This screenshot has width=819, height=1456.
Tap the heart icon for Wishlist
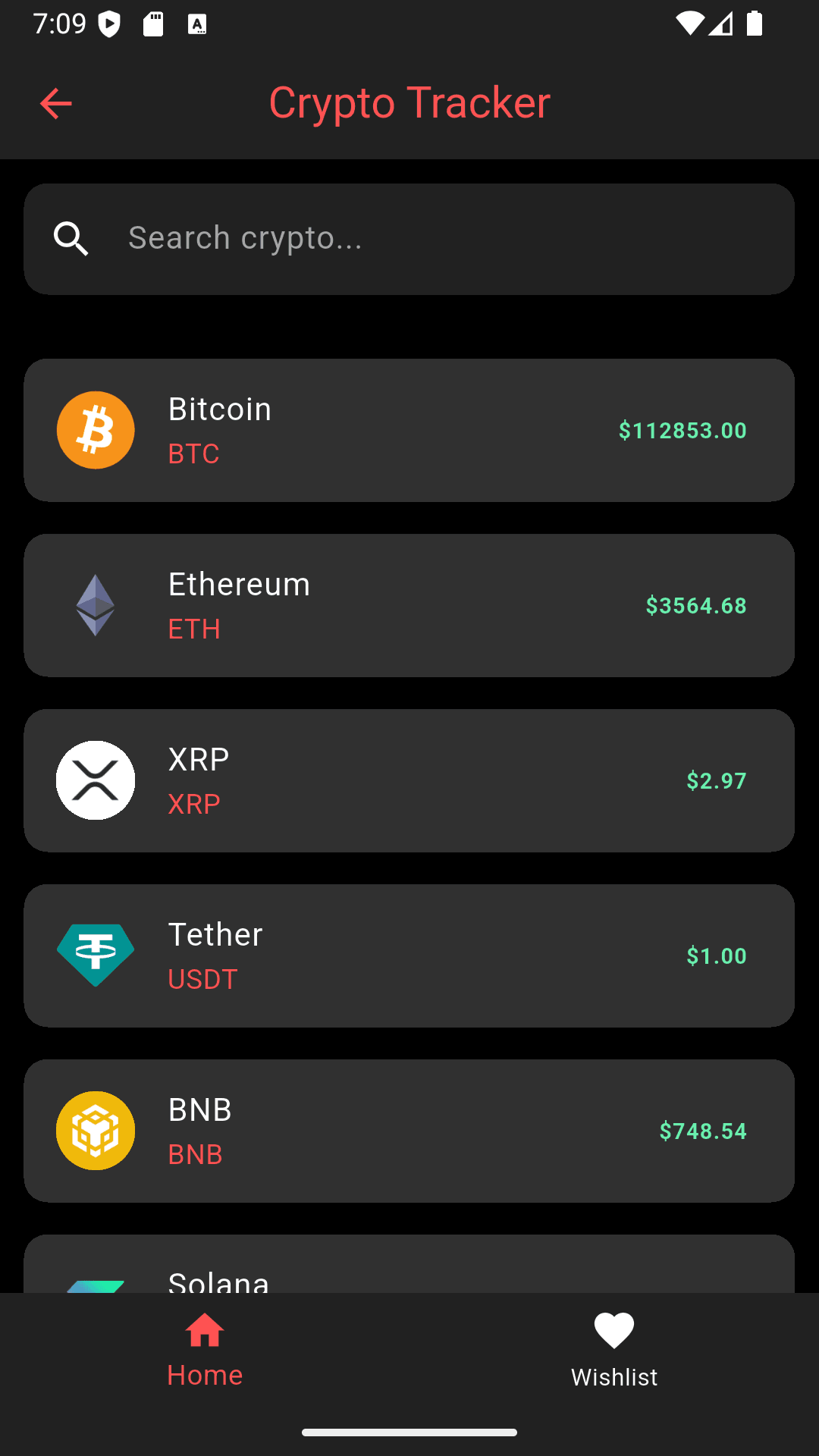(x=614, y=1329)
